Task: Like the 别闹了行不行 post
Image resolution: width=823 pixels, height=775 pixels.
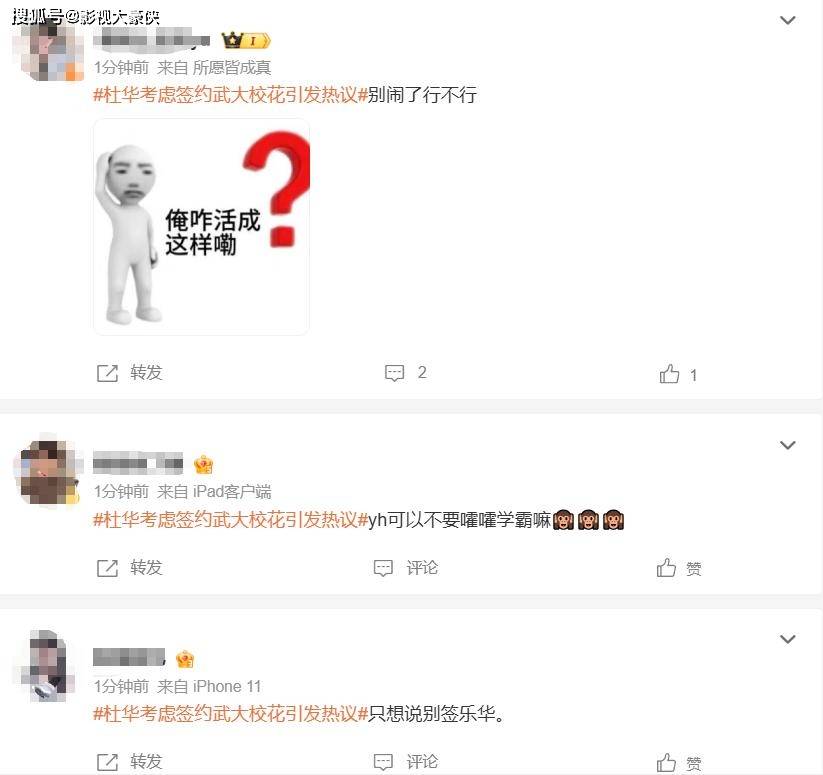Action: coord(679,374)
